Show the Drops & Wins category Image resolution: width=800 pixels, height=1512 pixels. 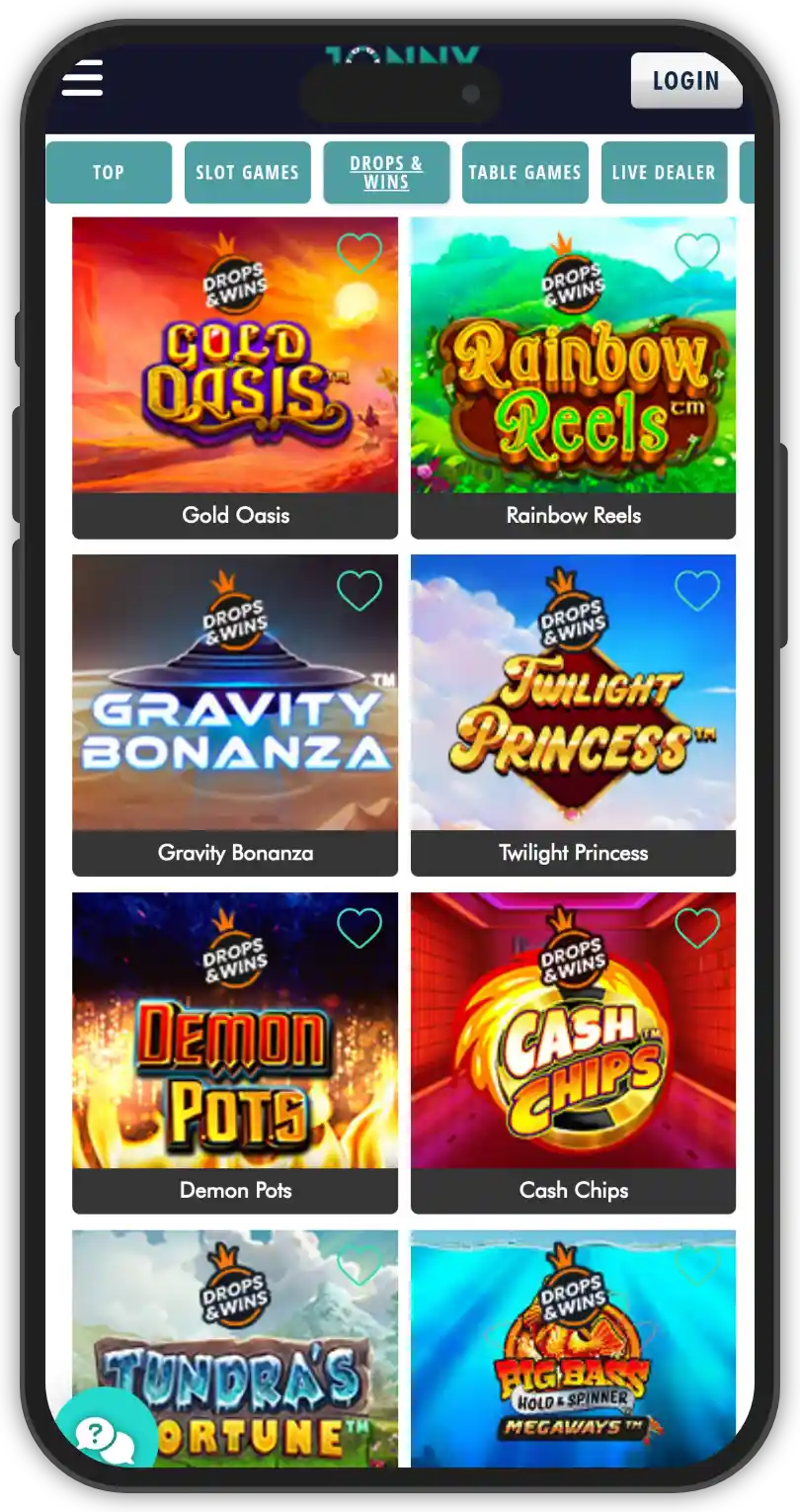click(x=386, y=172)
